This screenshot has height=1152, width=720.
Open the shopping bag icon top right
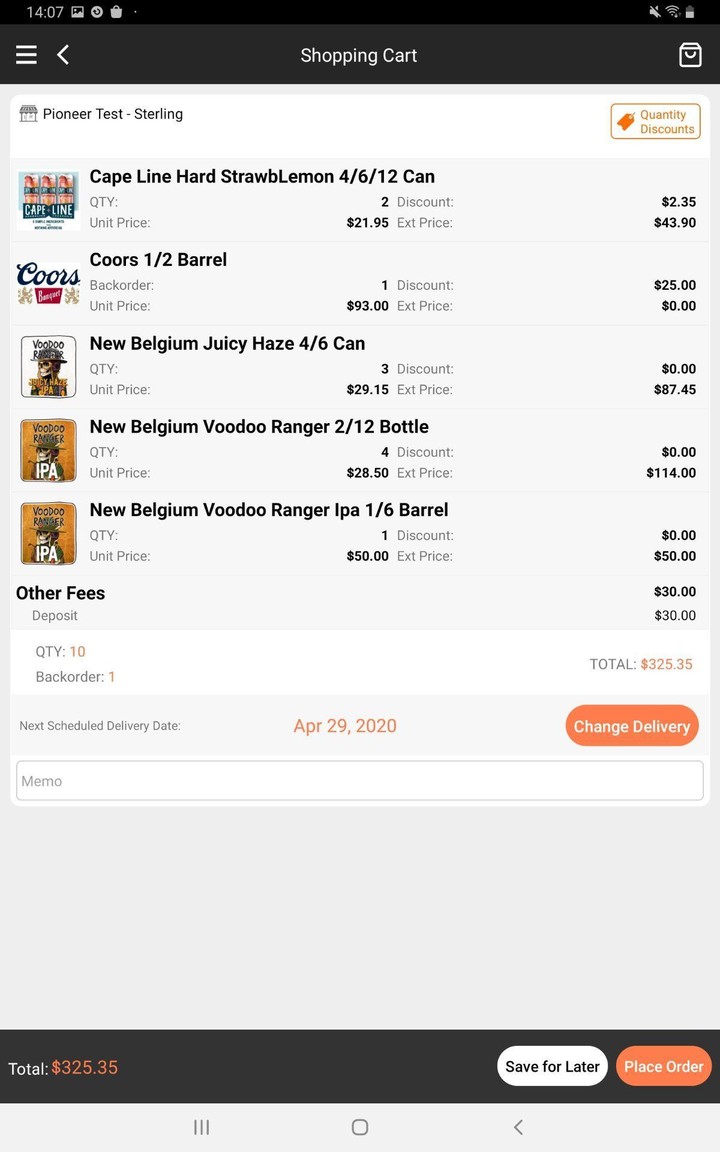point(690,54)
